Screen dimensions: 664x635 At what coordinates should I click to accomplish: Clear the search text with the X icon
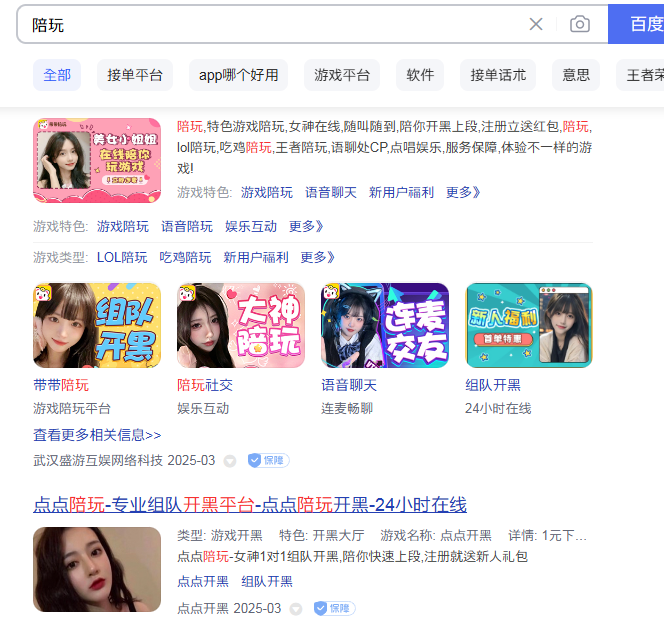[x=536, y=24]
